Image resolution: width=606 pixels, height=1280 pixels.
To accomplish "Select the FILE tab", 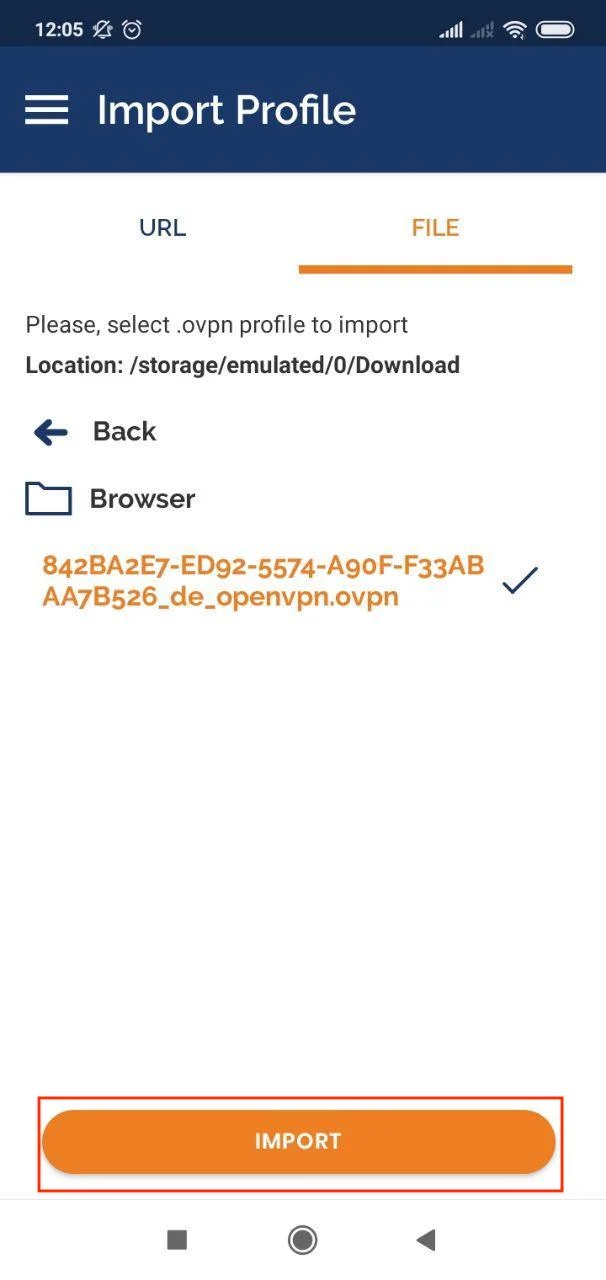I will (x=435, y=228).
